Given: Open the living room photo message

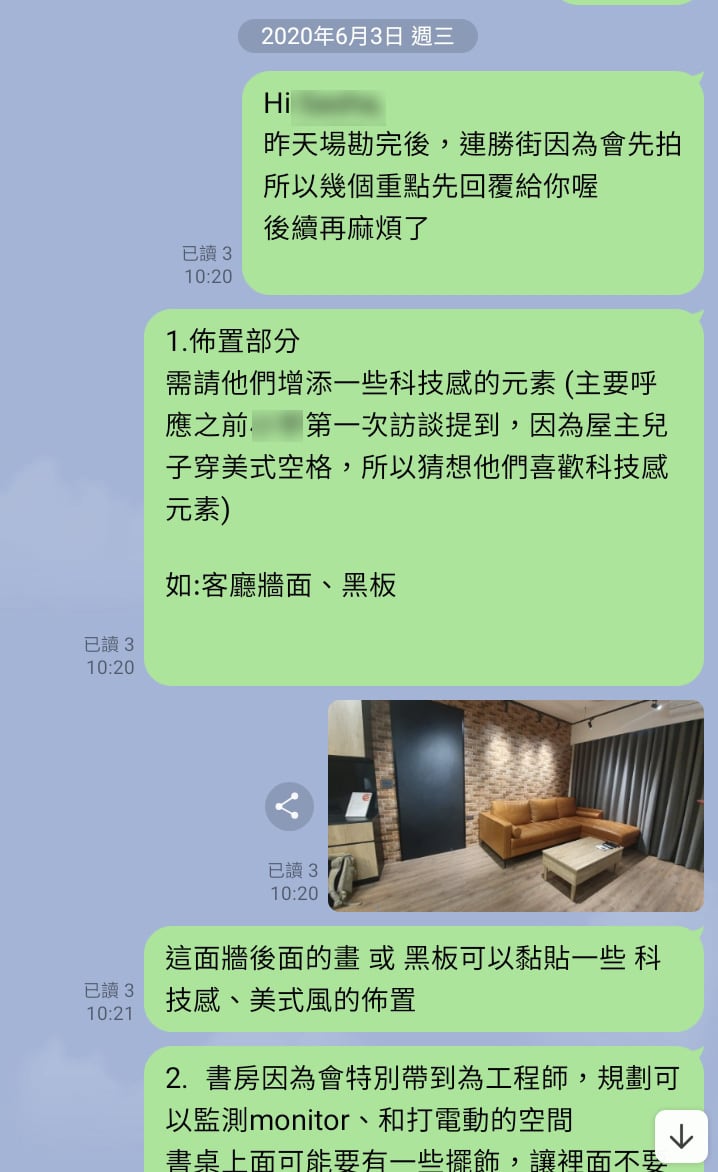Looking at the screenshot, I should click(x=515, y=805).
